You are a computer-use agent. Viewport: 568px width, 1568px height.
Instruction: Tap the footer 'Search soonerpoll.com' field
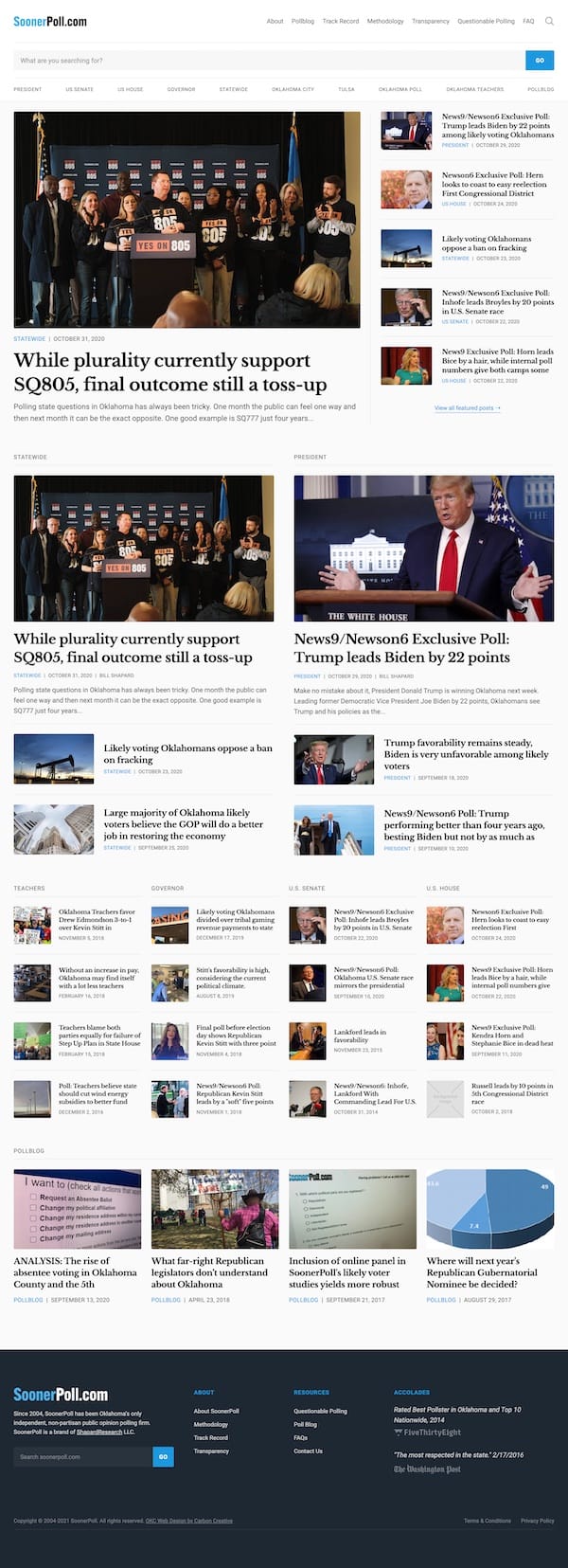[x=83, y=1457]
